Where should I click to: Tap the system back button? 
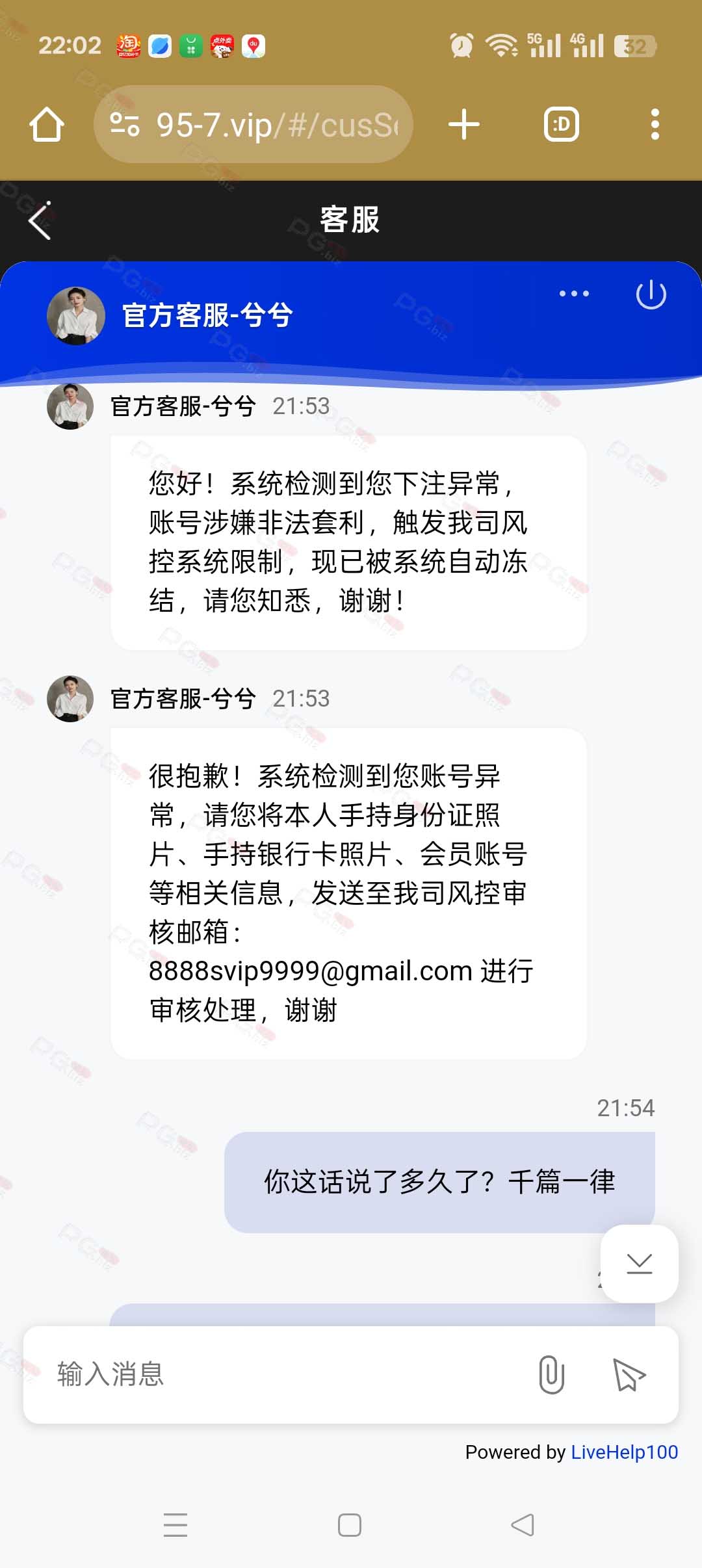pyautogui.click(x=523, y=1524)
